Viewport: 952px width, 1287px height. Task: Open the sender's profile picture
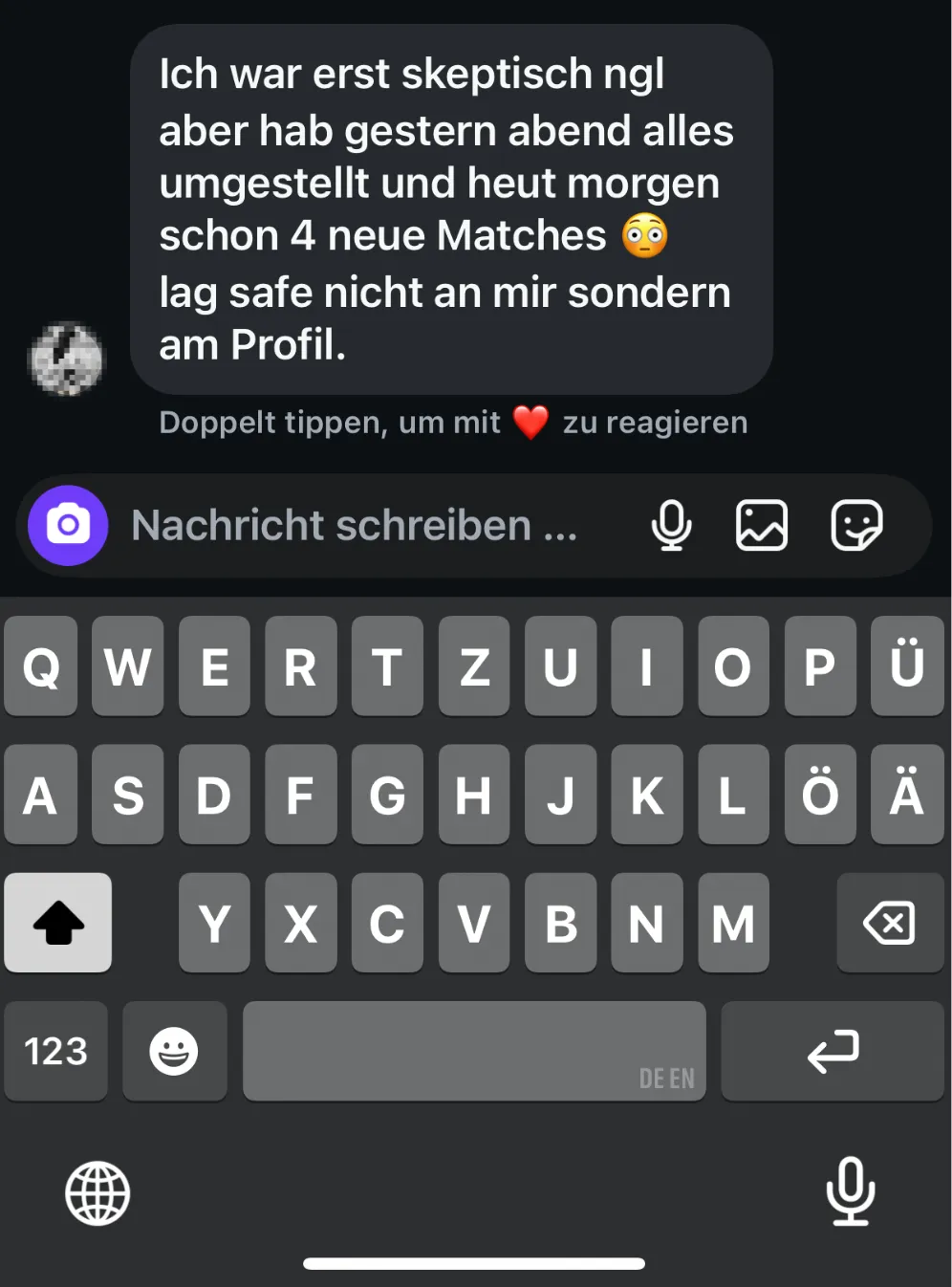(x=66, y=360)
